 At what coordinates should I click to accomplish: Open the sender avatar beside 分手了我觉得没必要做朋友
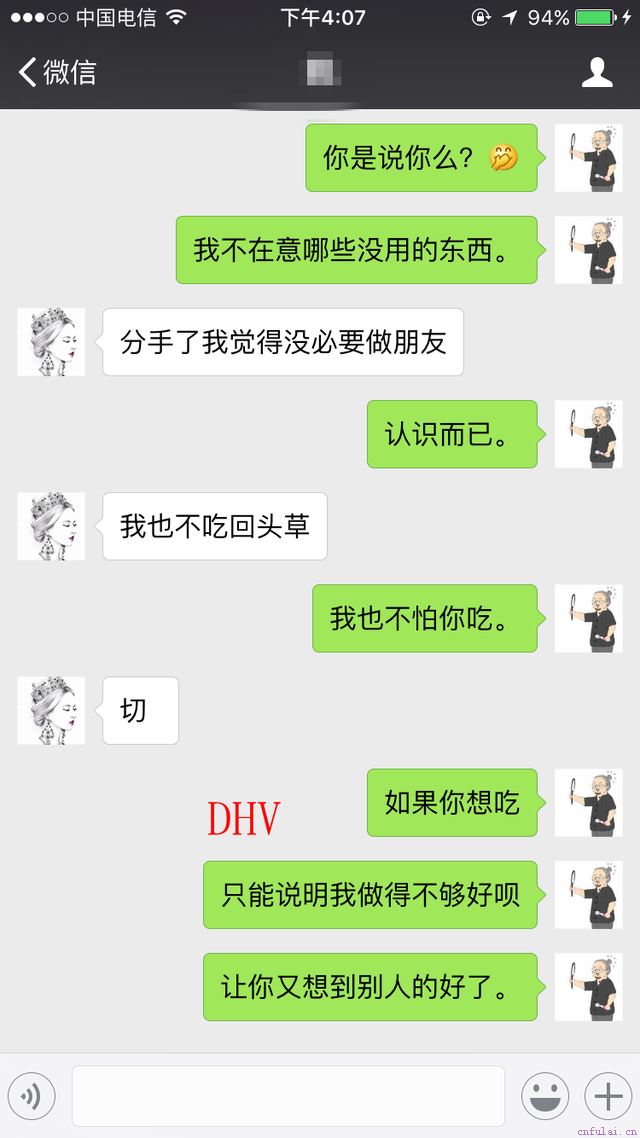51,342
